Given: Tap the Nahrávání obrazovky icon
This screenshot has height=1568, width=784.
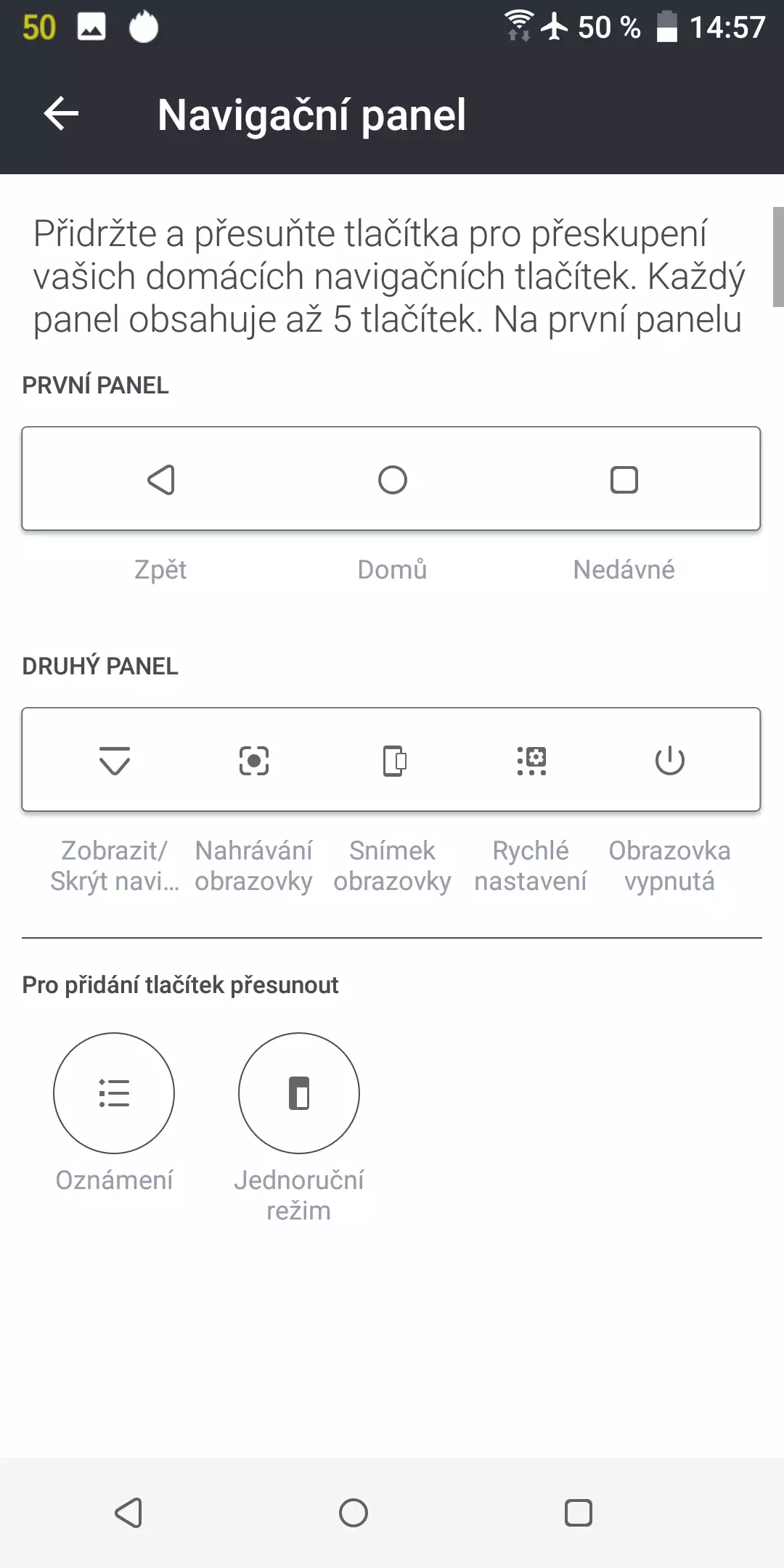Looking at the screenshot, I should (x=254, y=761).
